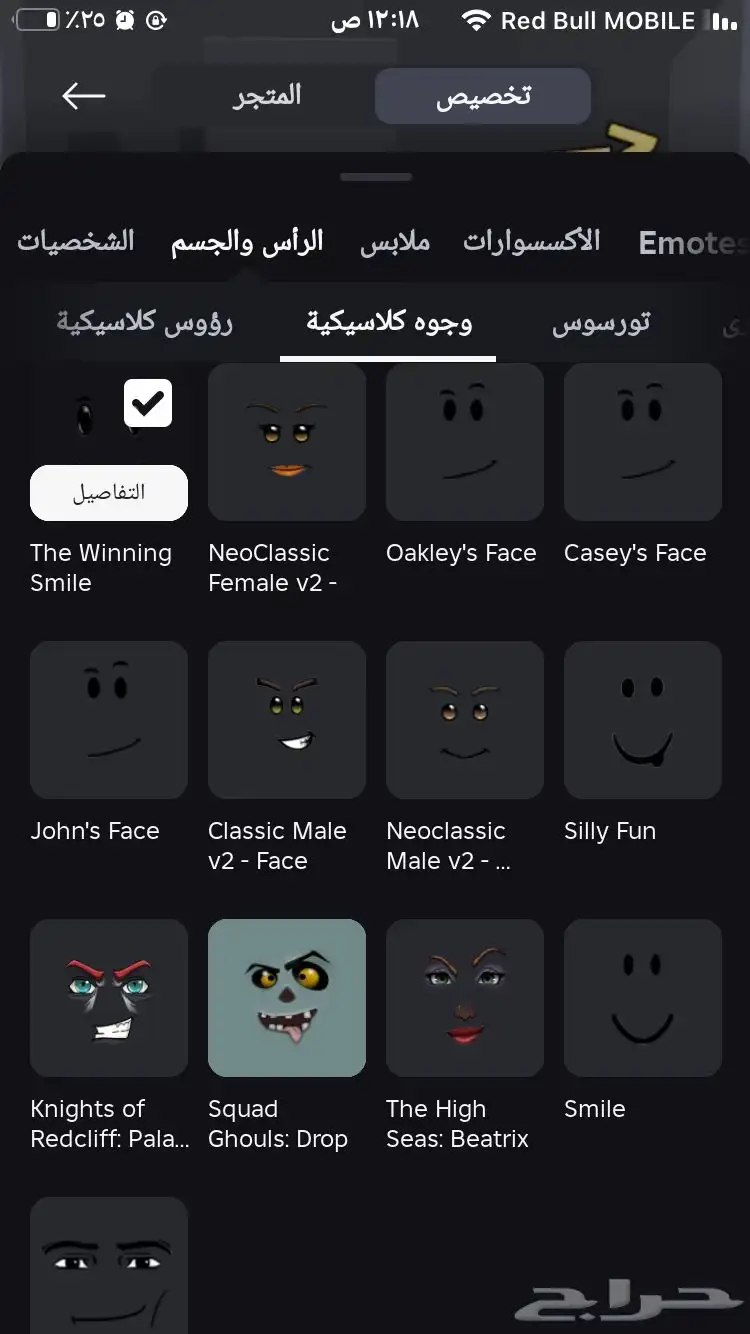Choose Casey's Face

[643, 442]
